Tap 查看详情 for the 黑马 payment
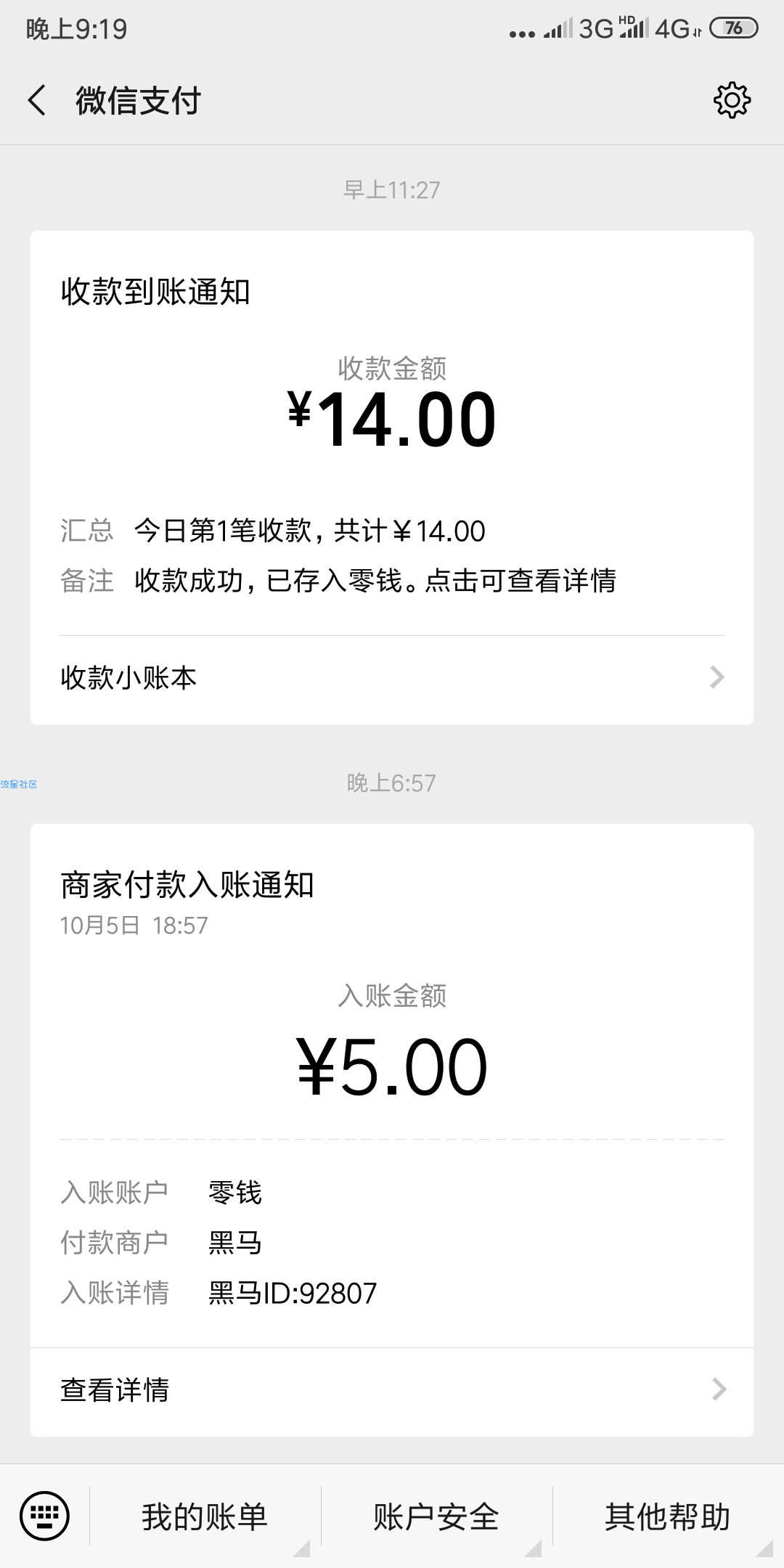Screen dimensions: 784x1568 392,1390
